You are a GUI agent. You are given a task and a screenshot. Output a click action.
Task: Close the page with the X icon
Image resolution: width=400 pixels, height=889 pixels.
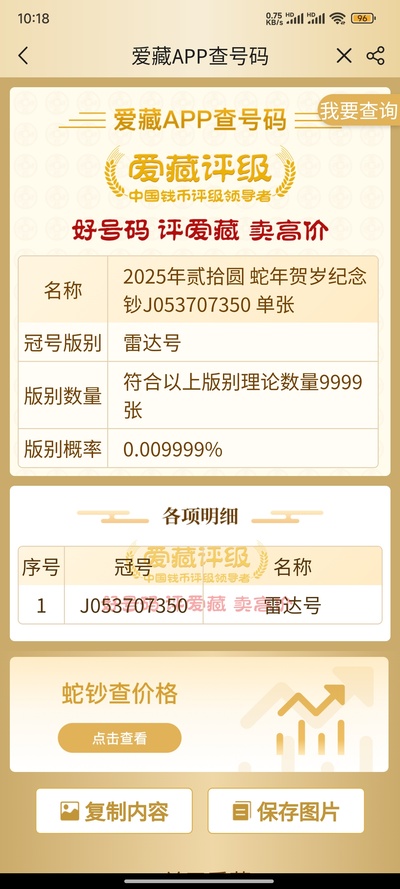(344, 56)
